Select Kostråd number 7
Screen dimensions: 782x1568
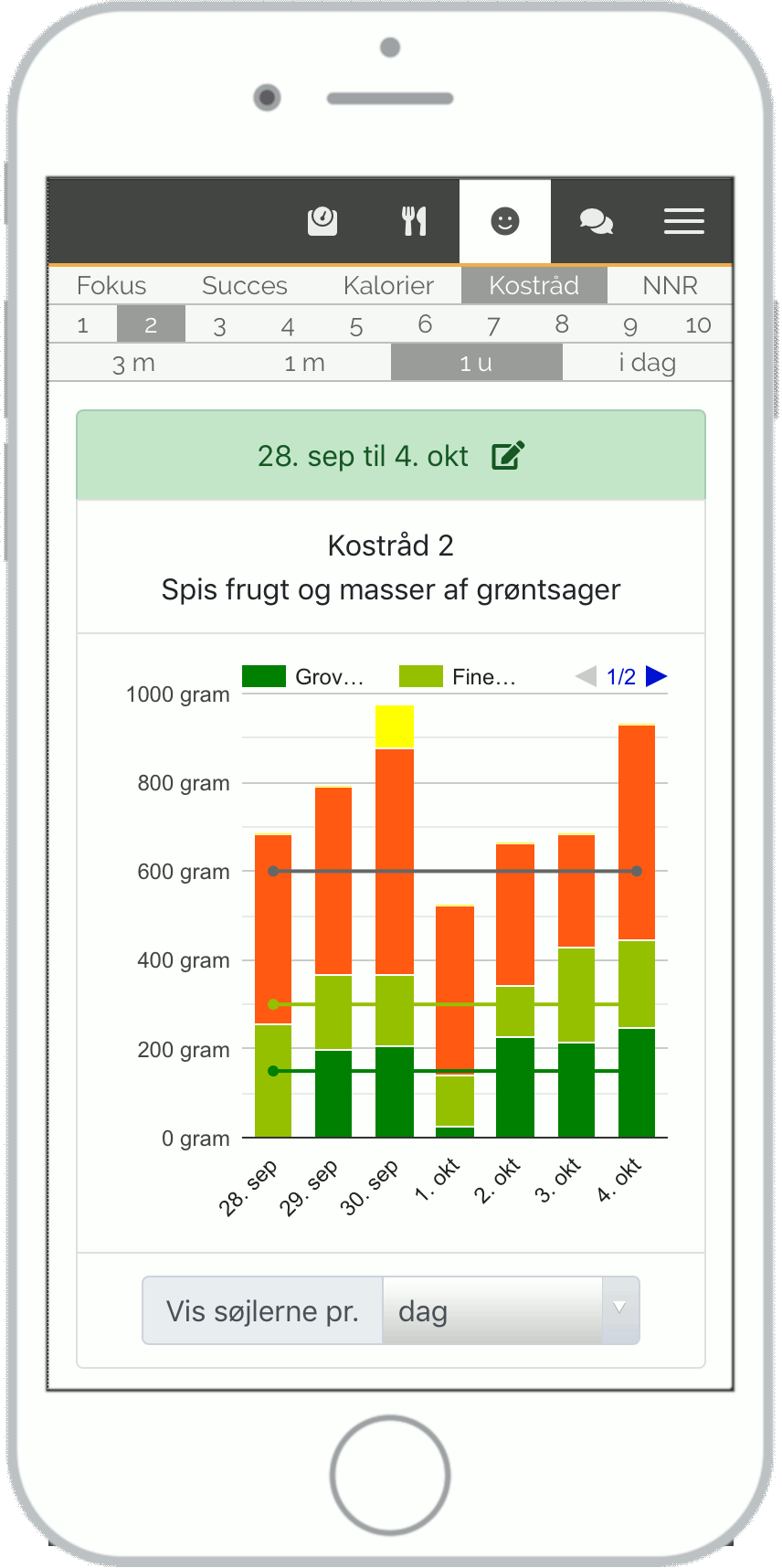(493, 325)
